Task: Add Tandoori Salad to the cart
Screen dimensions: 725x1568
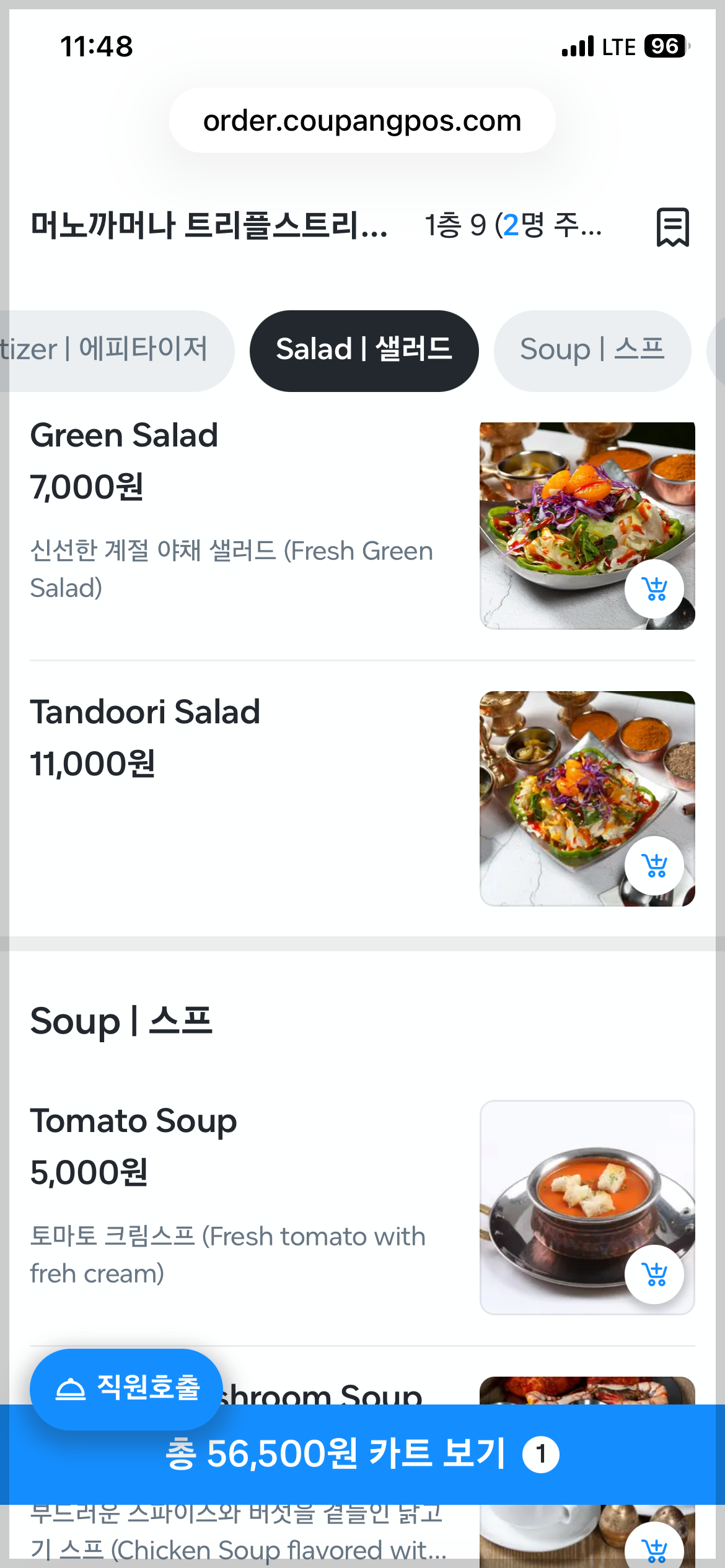Action: tap(654, 866)
